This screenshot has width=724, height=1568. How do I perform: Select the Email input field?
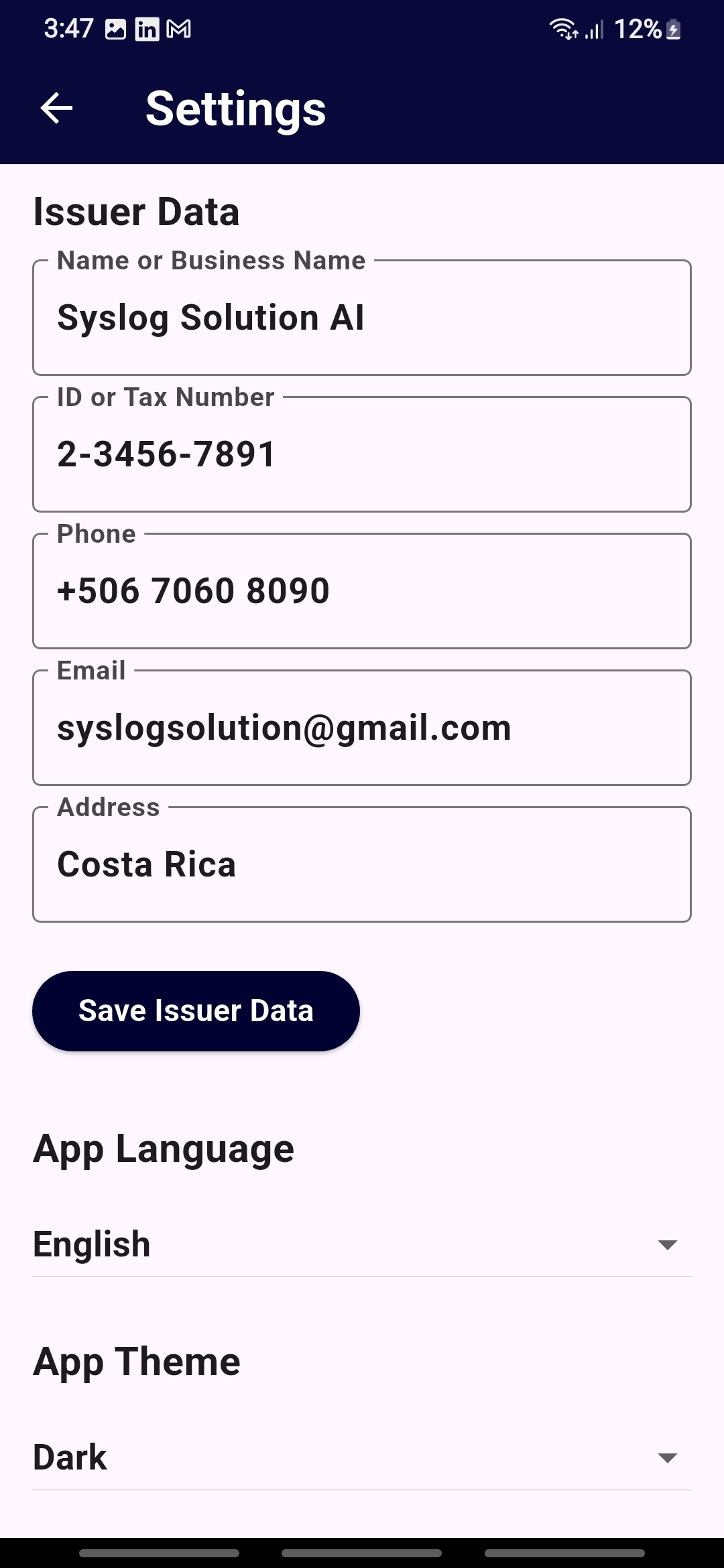[x=362, y=728]
